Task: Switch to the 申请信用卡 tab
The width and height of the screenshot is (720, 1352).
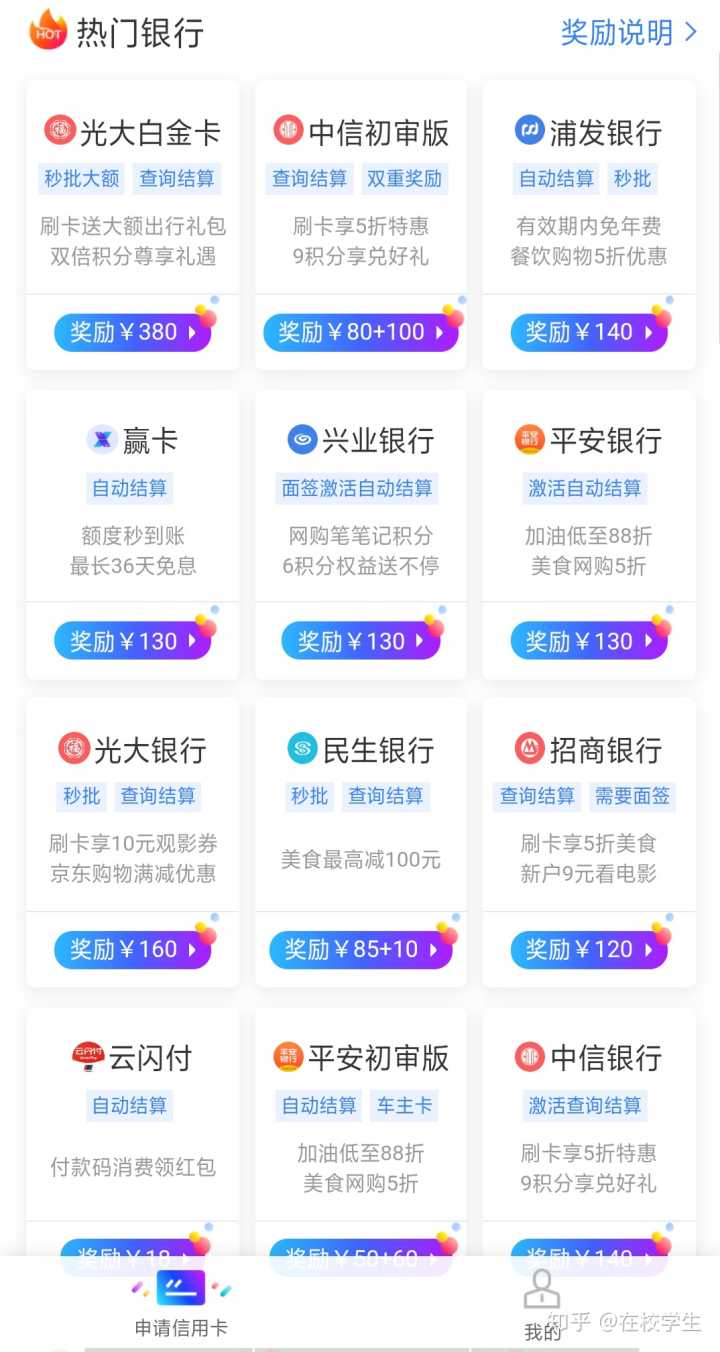Action: point(181,1304)
